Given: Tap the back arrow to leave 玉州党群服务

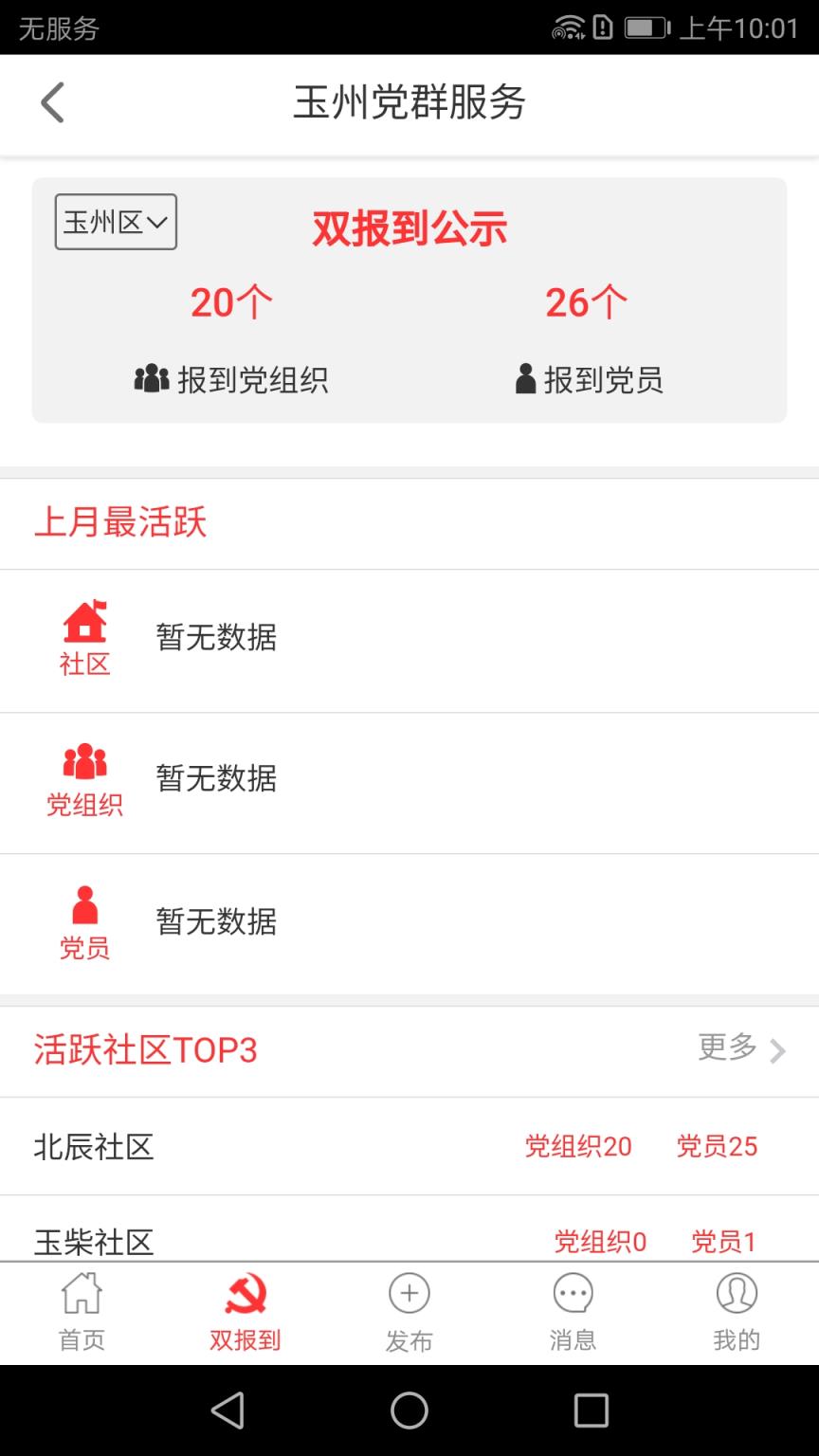Looking at the screenshot, I should [52, 101].
